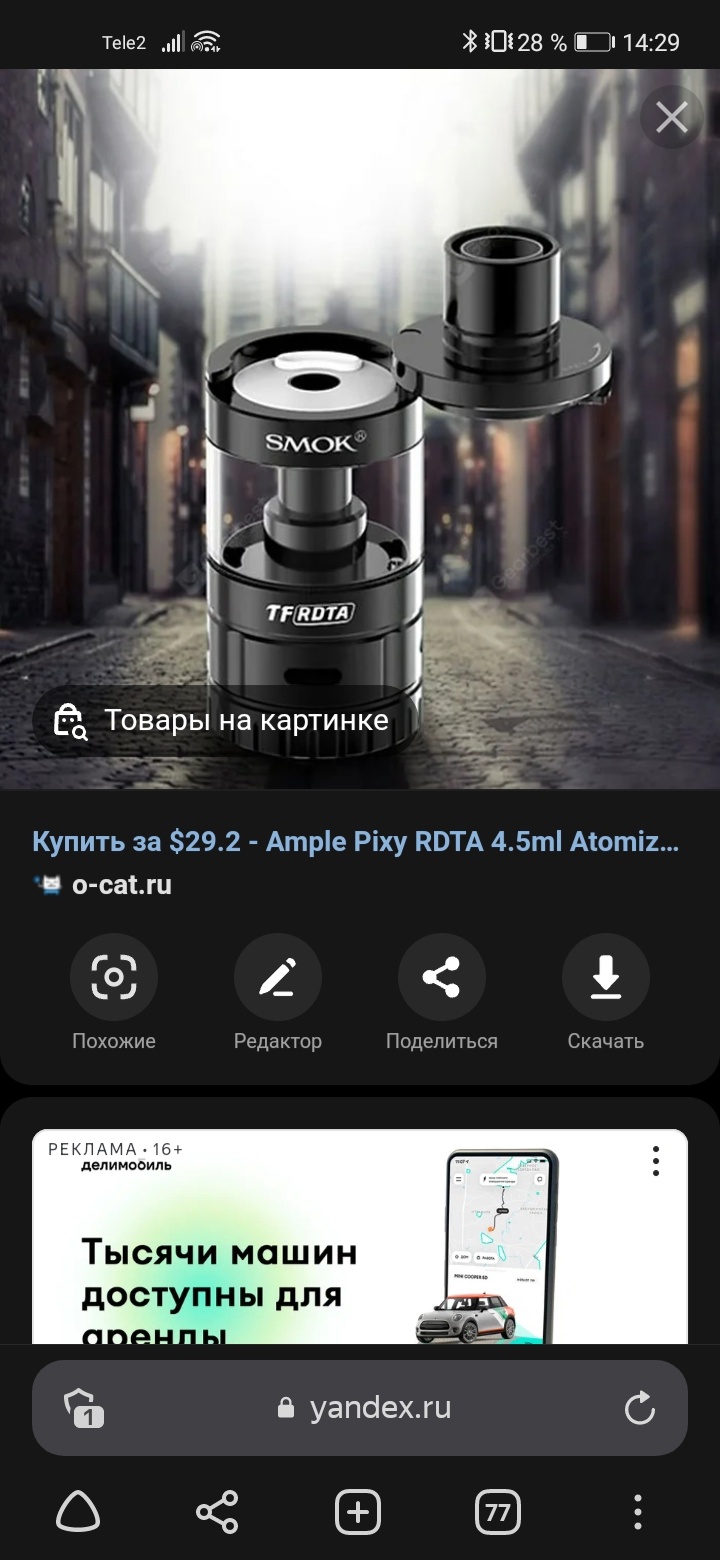Find similar images with Похожие

pos(114,978)
